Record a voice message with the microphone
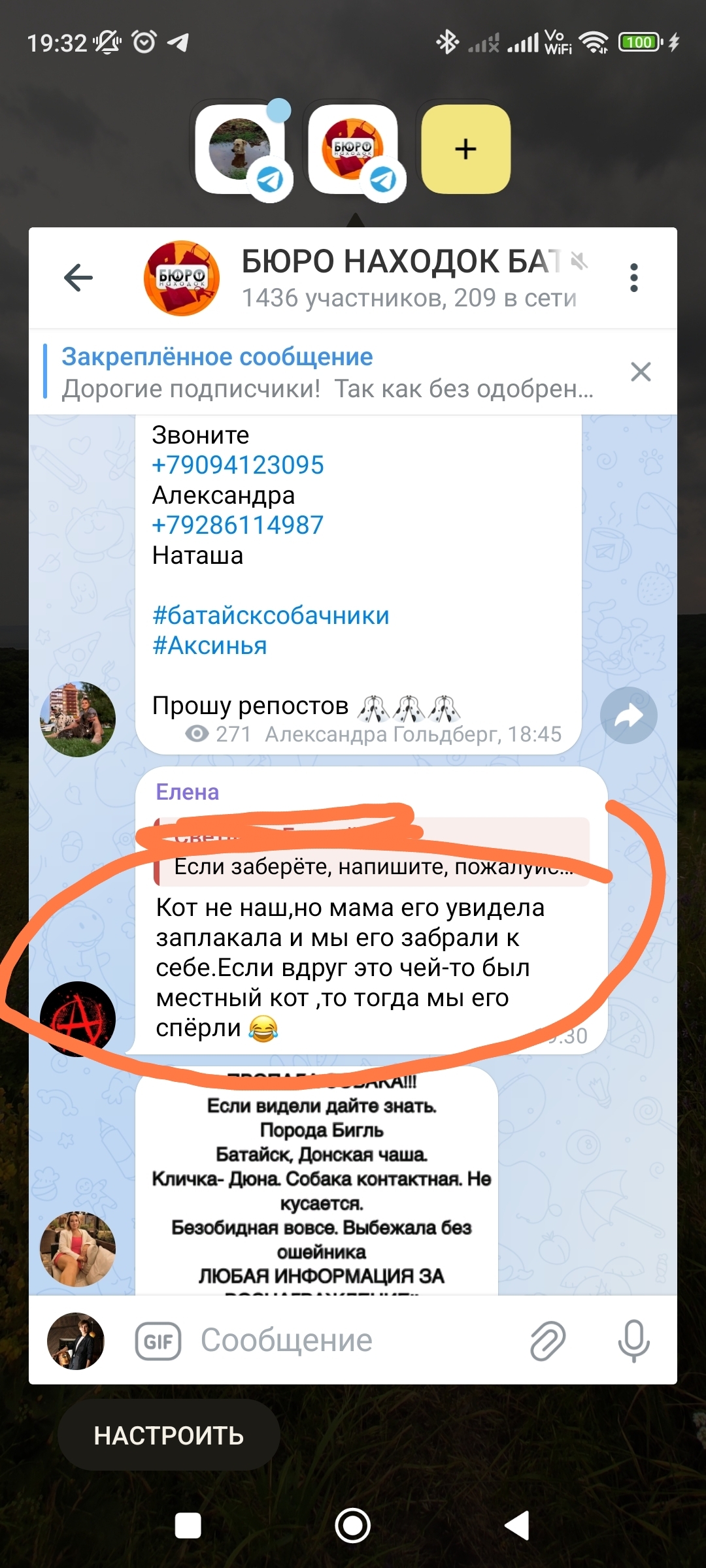This screenshot has height=1568, width=706. (x=633, y=1341)
